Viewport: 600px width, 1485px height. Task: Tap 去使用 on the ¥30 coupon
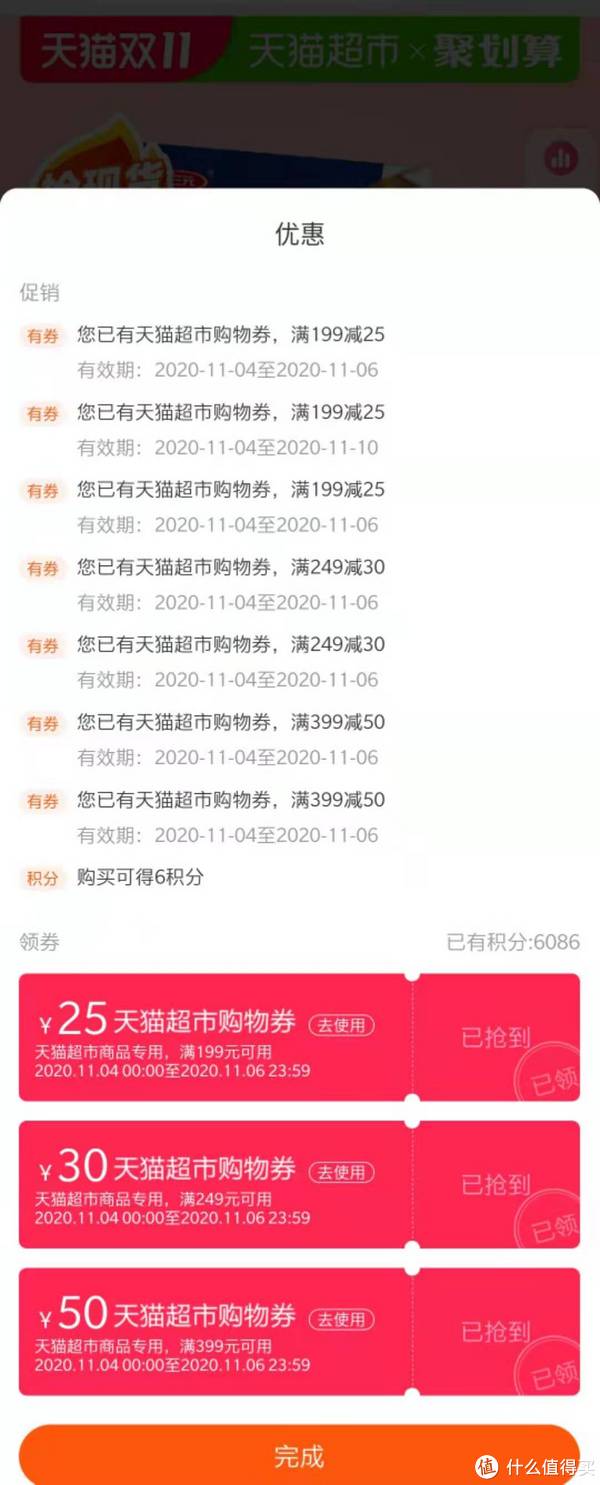[342, 1172]
